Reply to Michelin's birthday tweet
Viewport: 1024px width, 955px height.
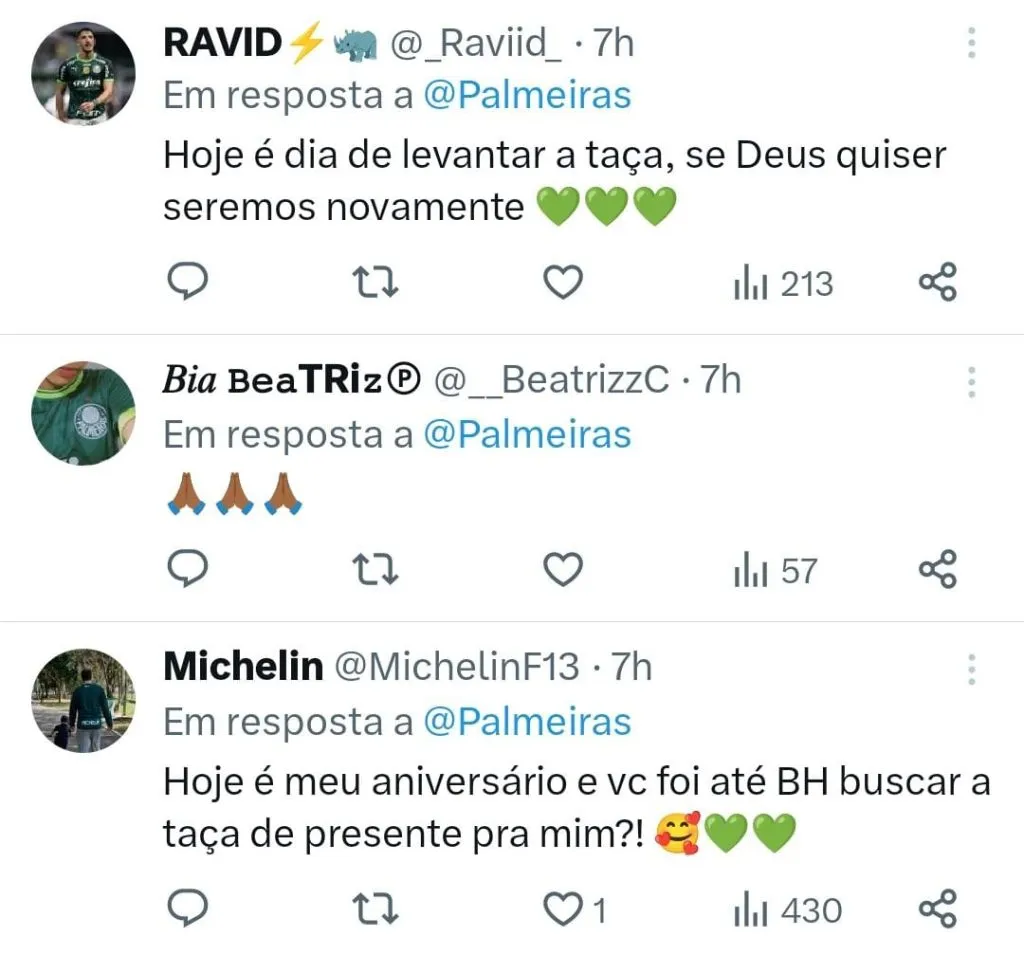(185, 910)
